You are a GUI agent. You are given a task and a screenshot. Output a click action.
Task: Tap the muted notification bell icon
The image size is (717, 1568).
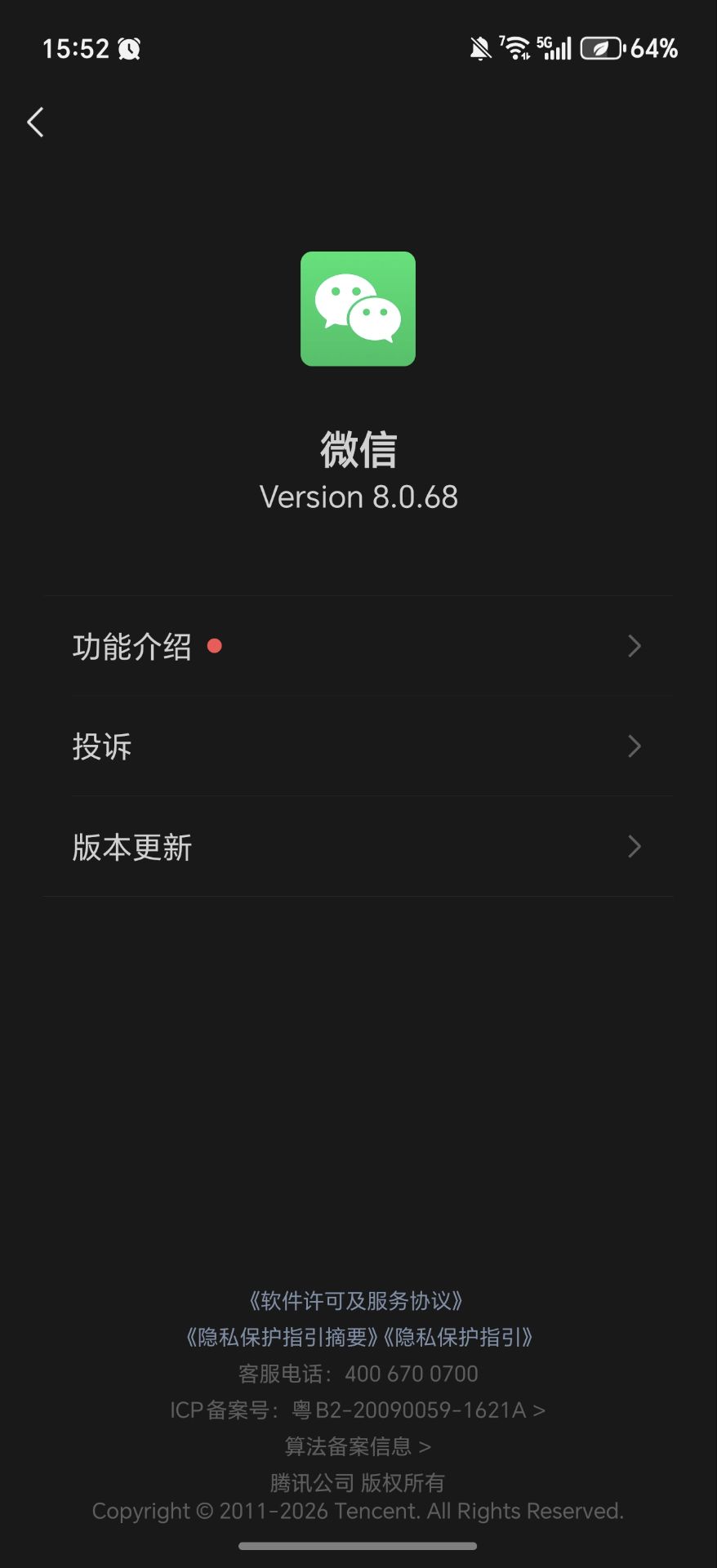pyautogui.click(x=481, y=47)
